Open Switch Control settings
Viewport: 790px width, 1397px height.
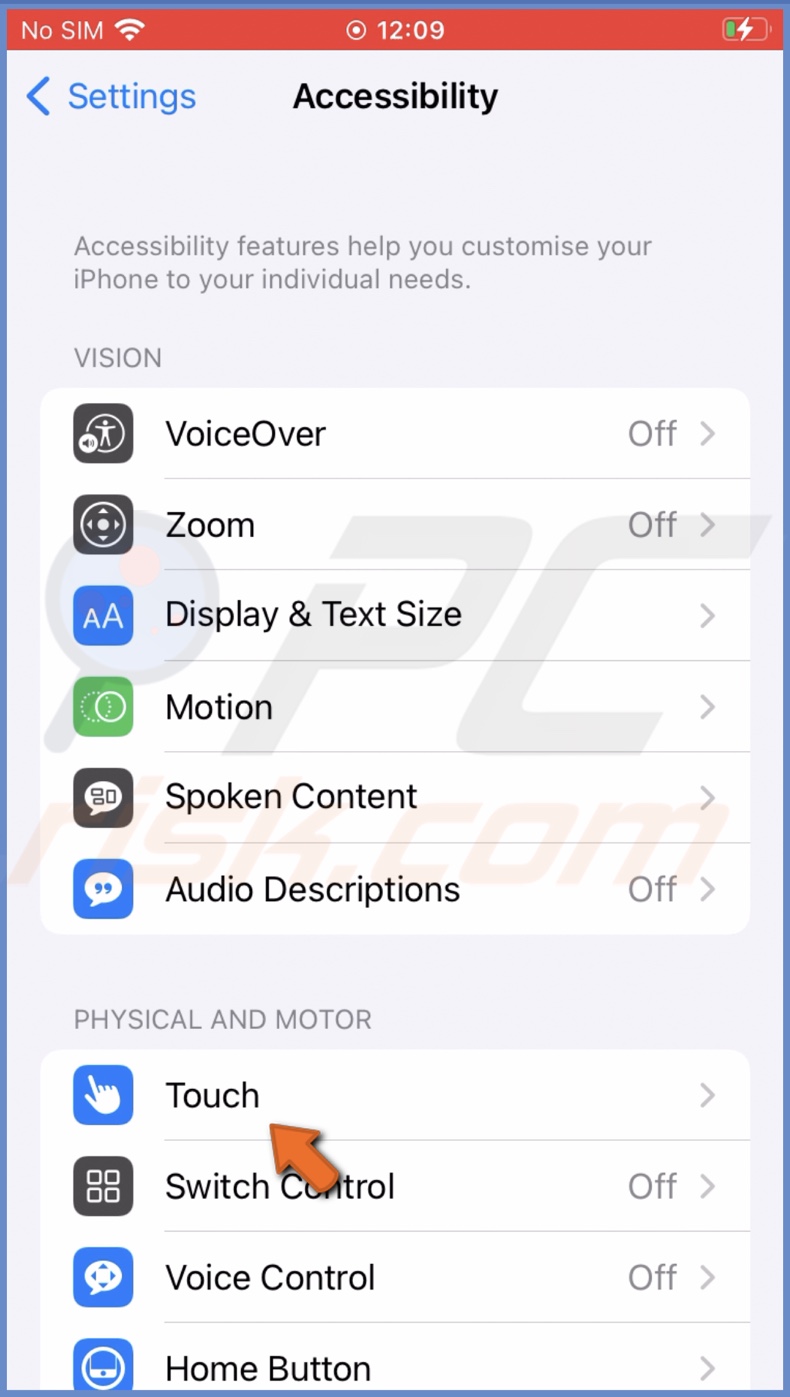point(394,1187)
